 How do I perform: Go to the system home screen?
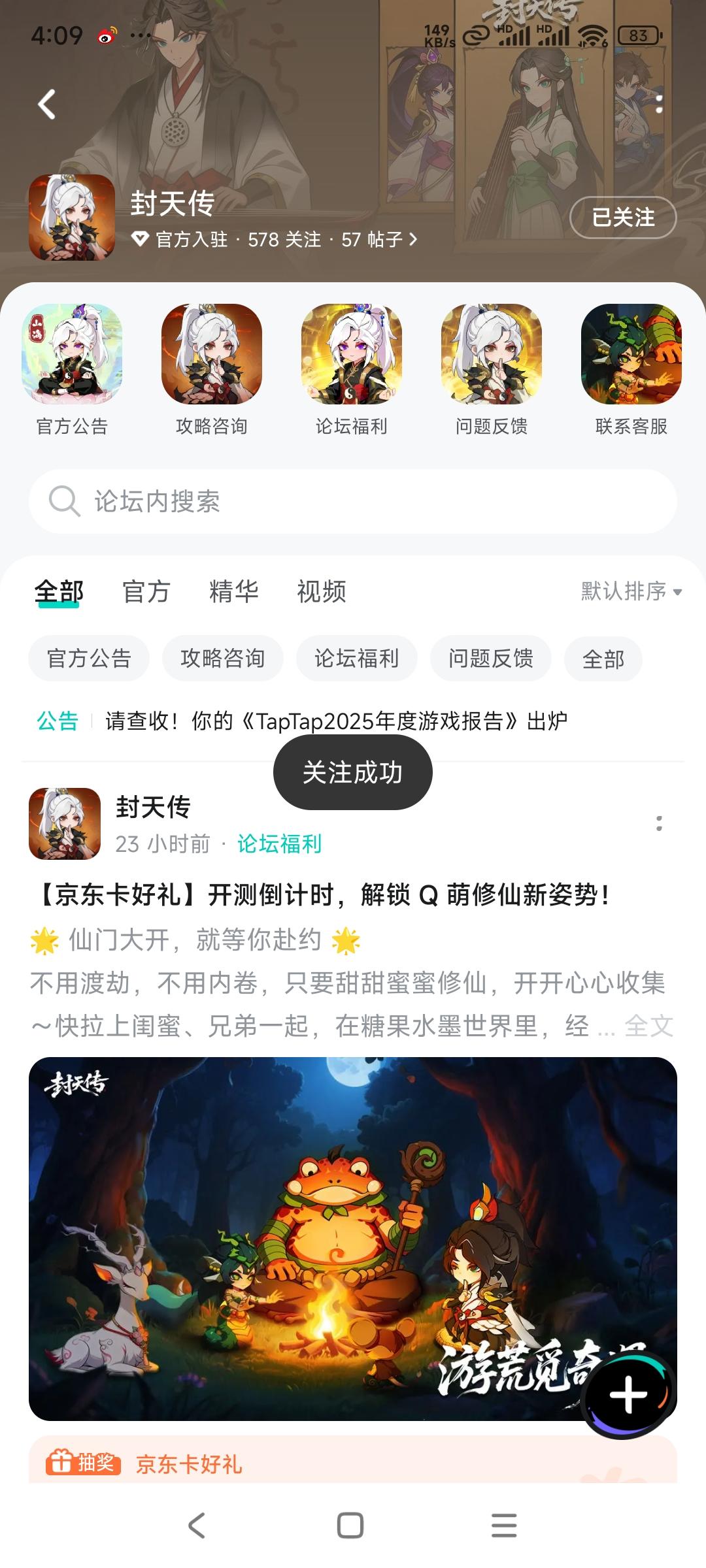[x=350, y=1526]
